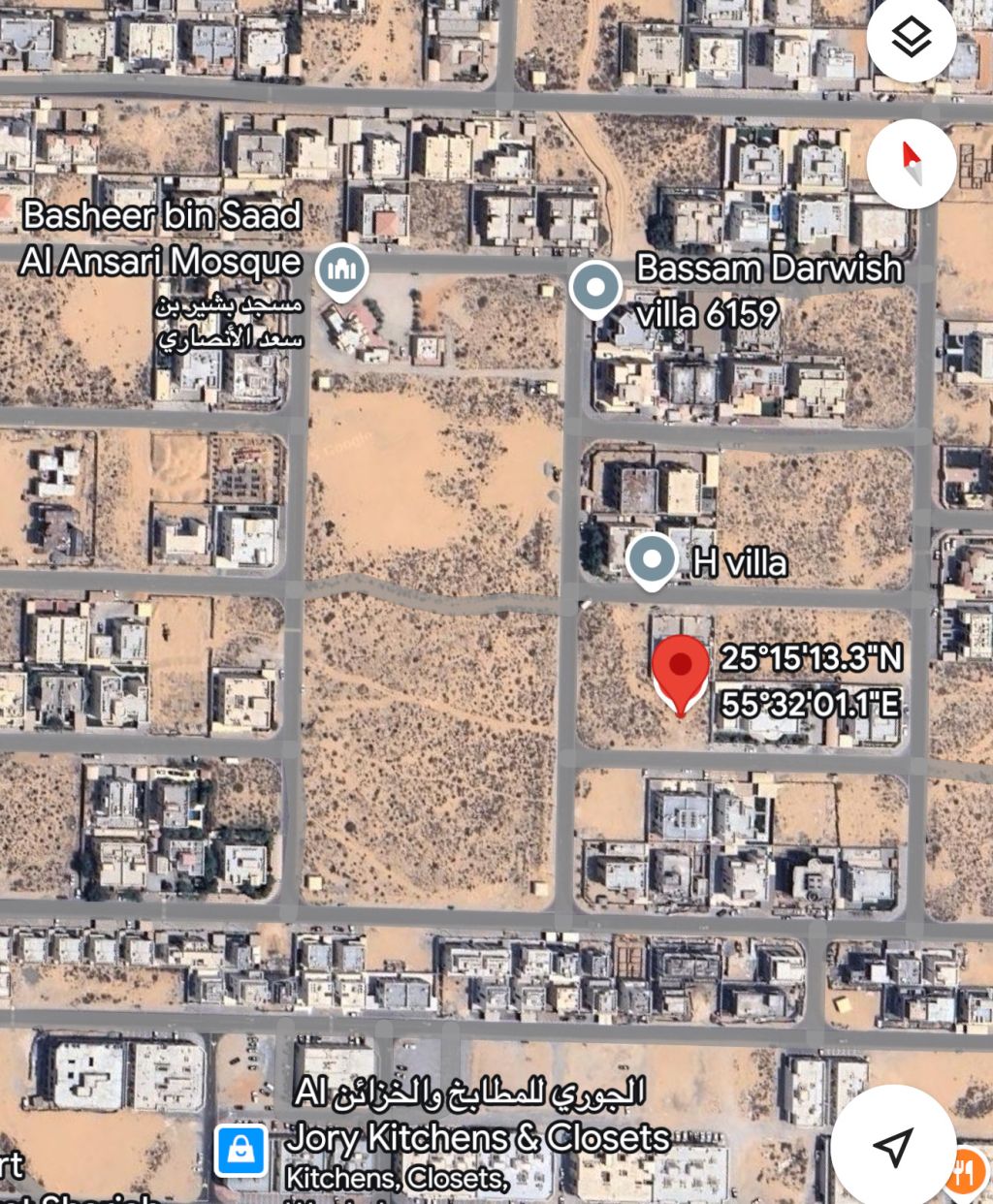Image resolution: width=993 pixels, height=1204 pixels.
Task: Center the map on my location
Action: tap(891, 1146)
